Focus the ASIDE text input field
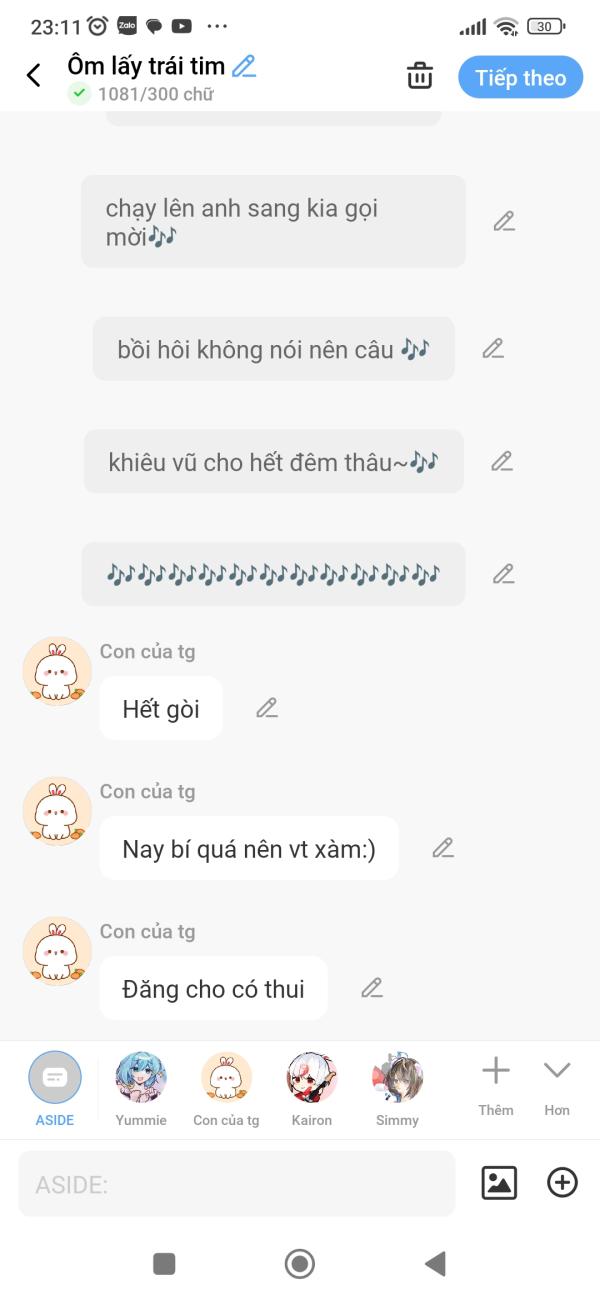The image size is (600, 1300). (236, 1184)
